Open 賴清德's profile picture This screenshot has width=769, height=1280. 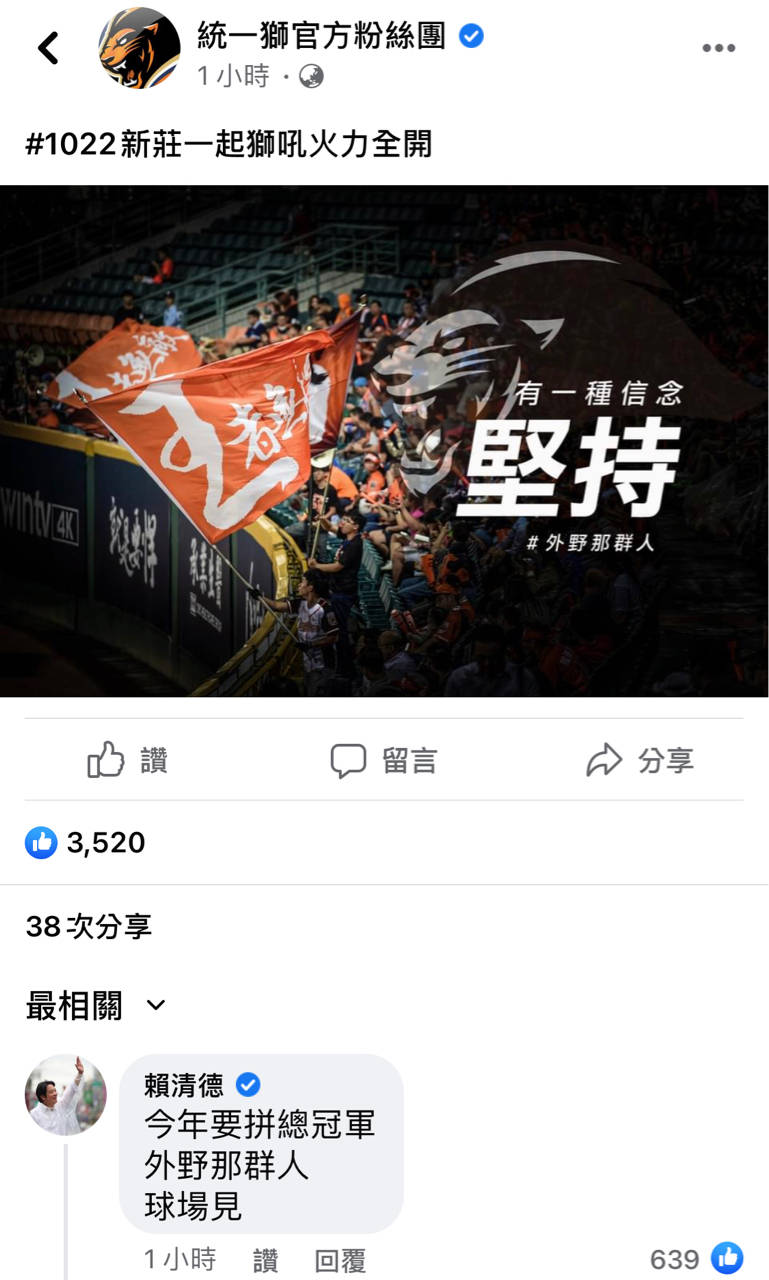pos(65,1095)
